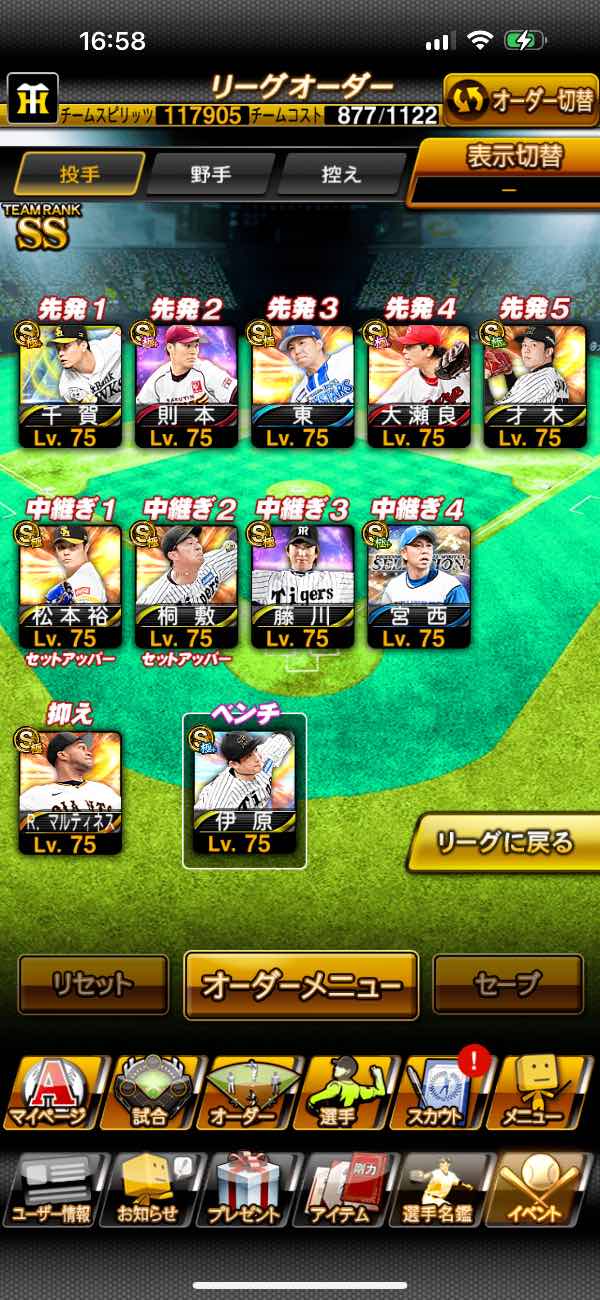Open the イベント page

tap(545, 1190)
